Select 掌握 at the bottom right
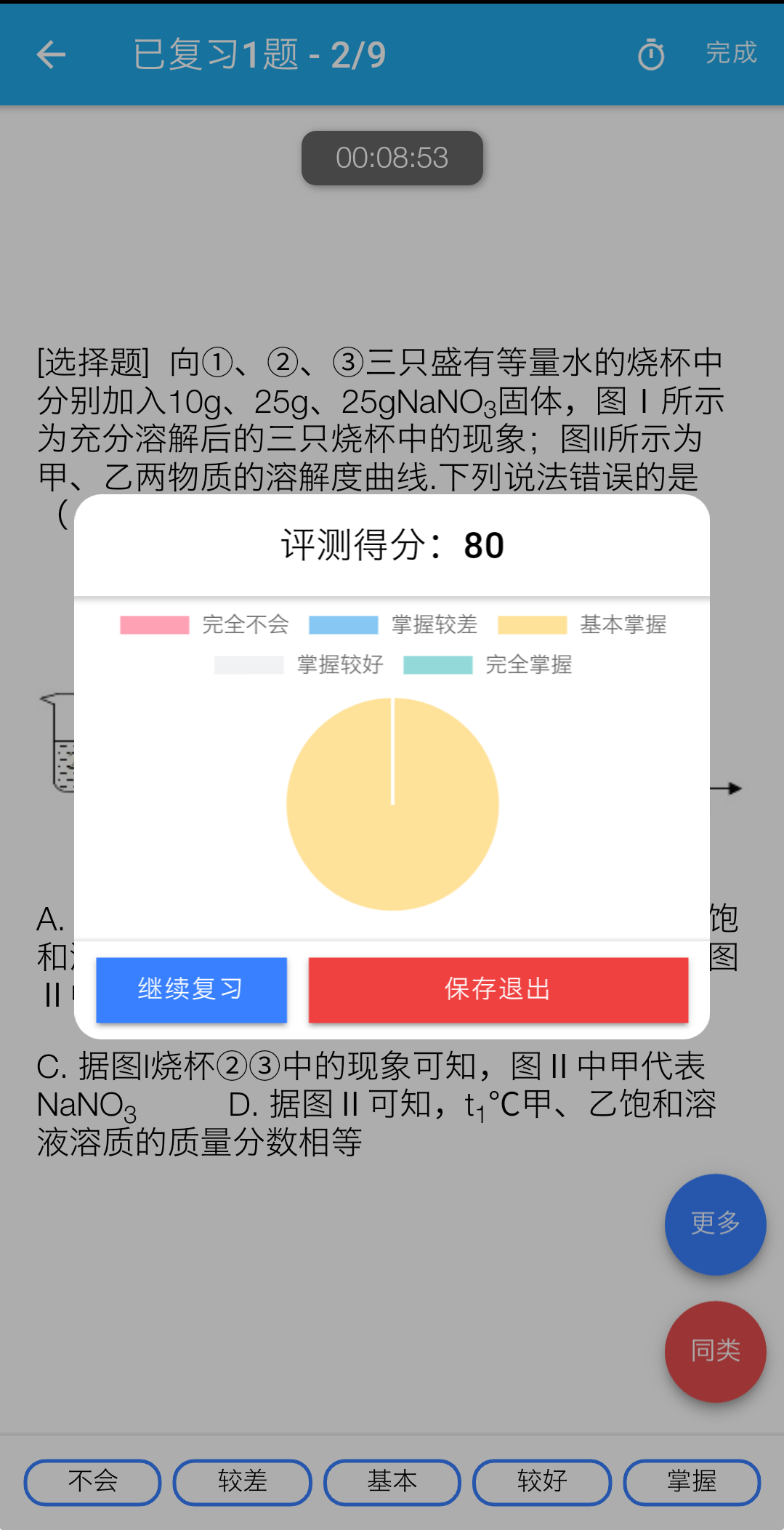 (691, 1482)
